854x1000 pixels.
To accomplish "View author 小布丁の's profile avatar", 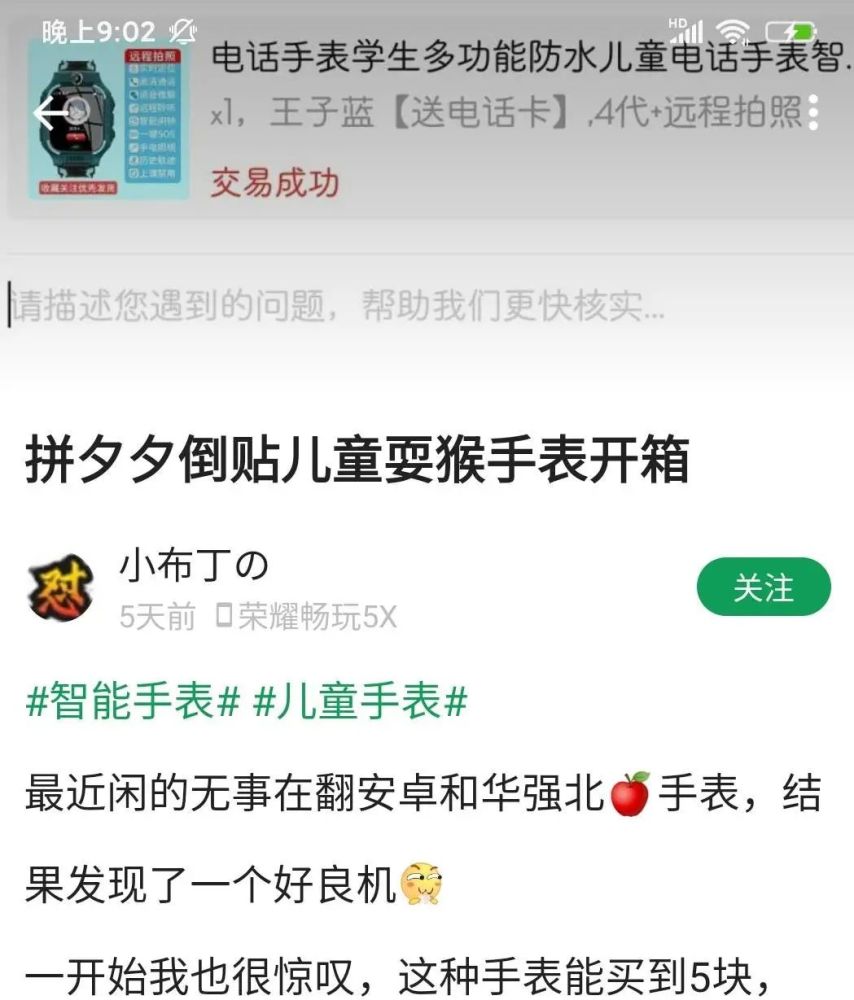I will pyautogui.click(x=58, y=587).
